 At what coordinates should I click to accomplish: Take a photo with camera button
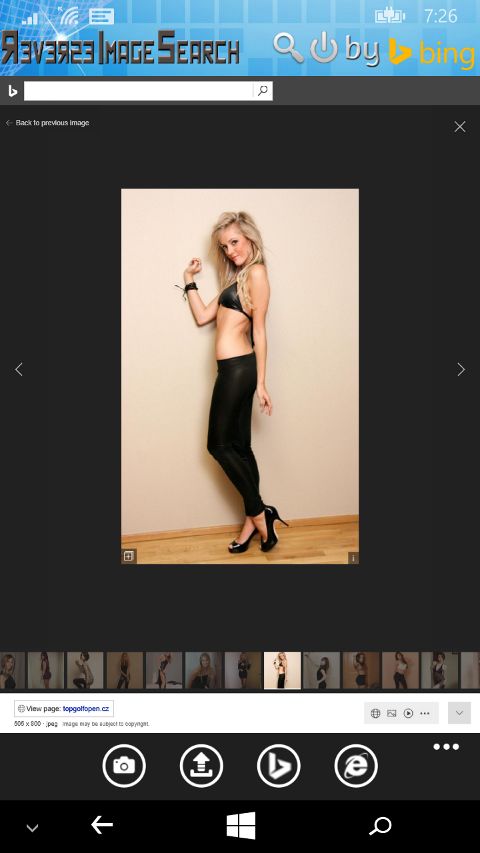(124, 765)
